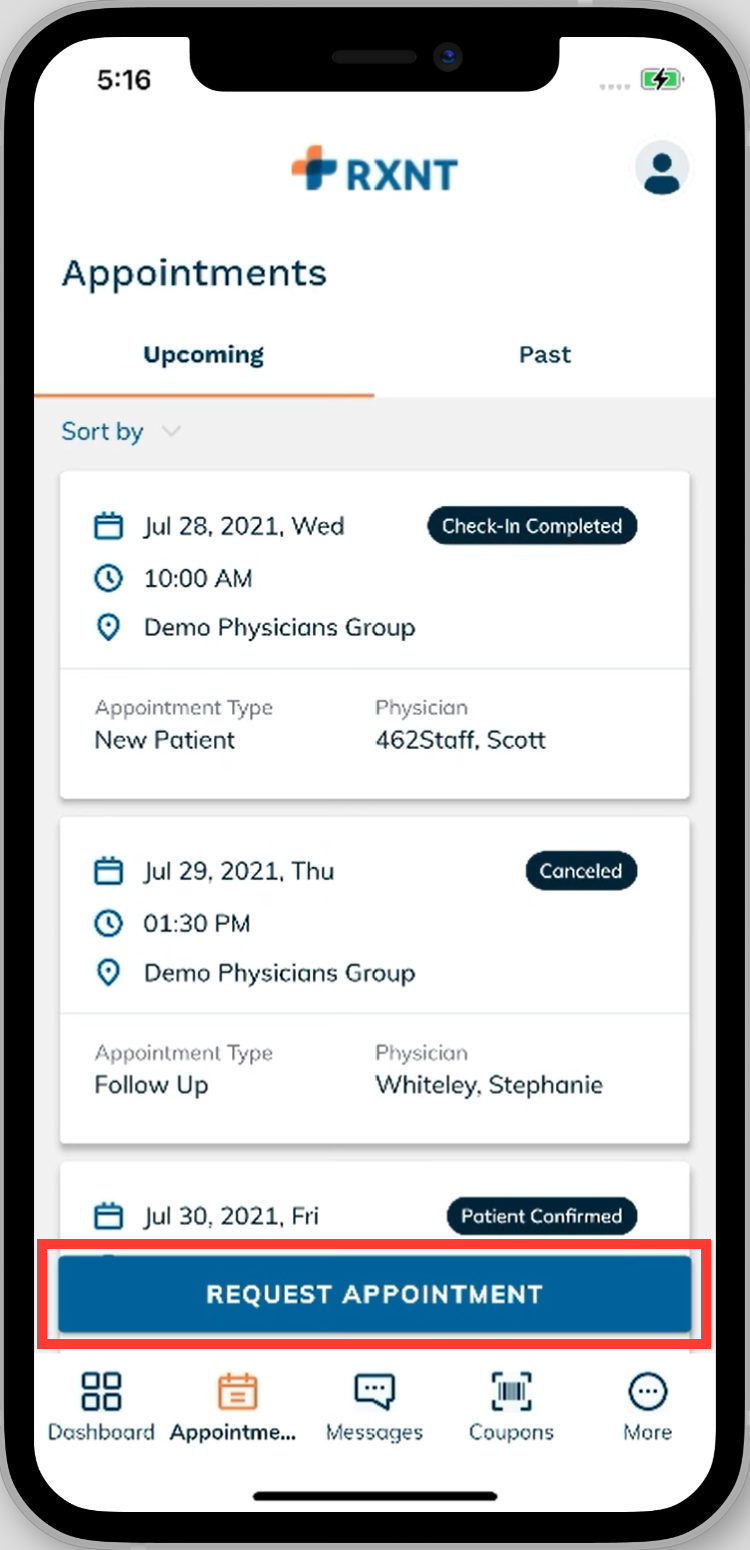This screenshot has width=750, height=1550.
Task: Open the canceled Jul 29 Follow Up appointment
Action: tap(375, 980)
